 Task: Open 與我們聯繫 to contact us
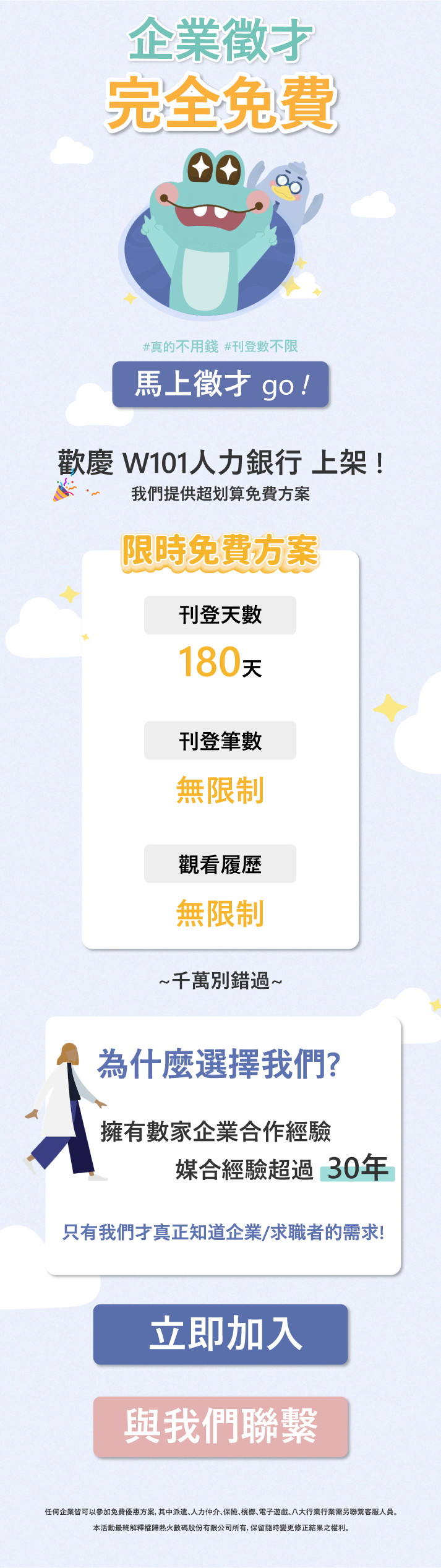click(x=220, y=1426)
